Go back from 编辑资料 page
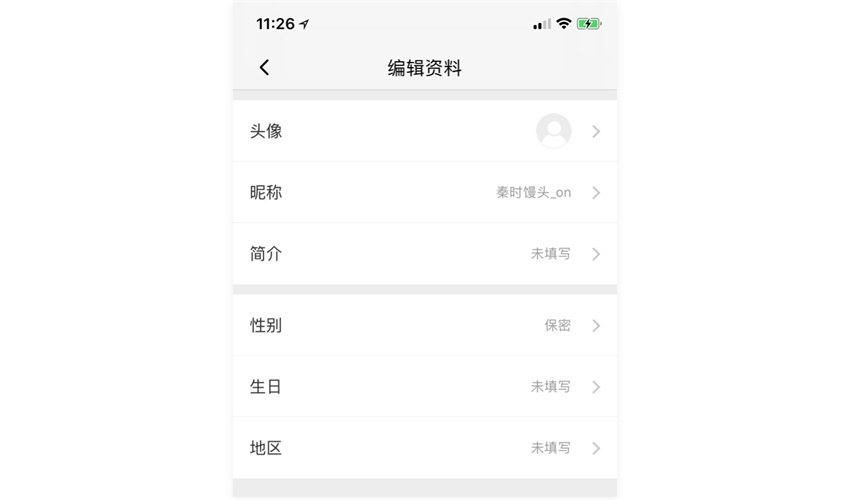The image size is (850, 500). [264, 68]
